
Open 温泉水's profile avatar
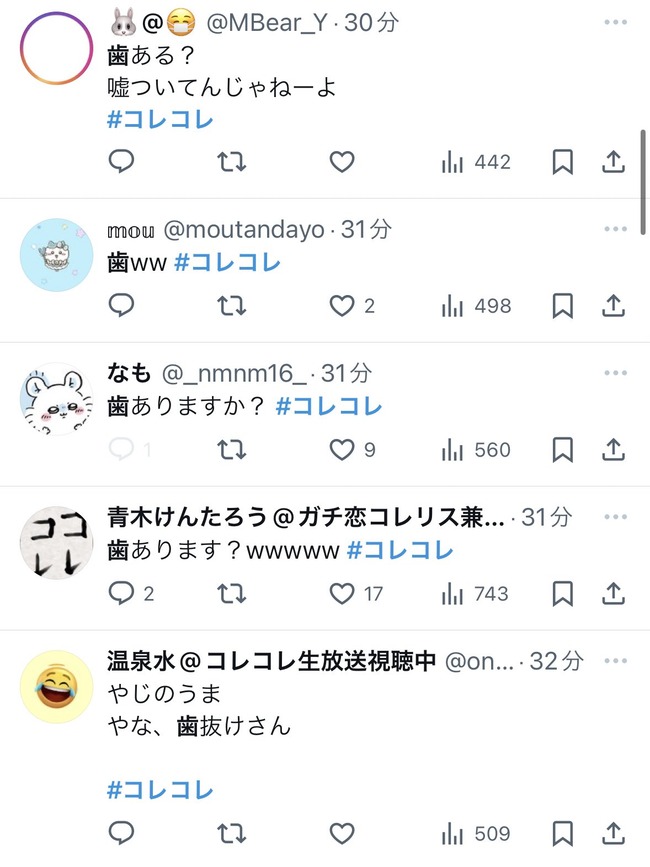57,688
